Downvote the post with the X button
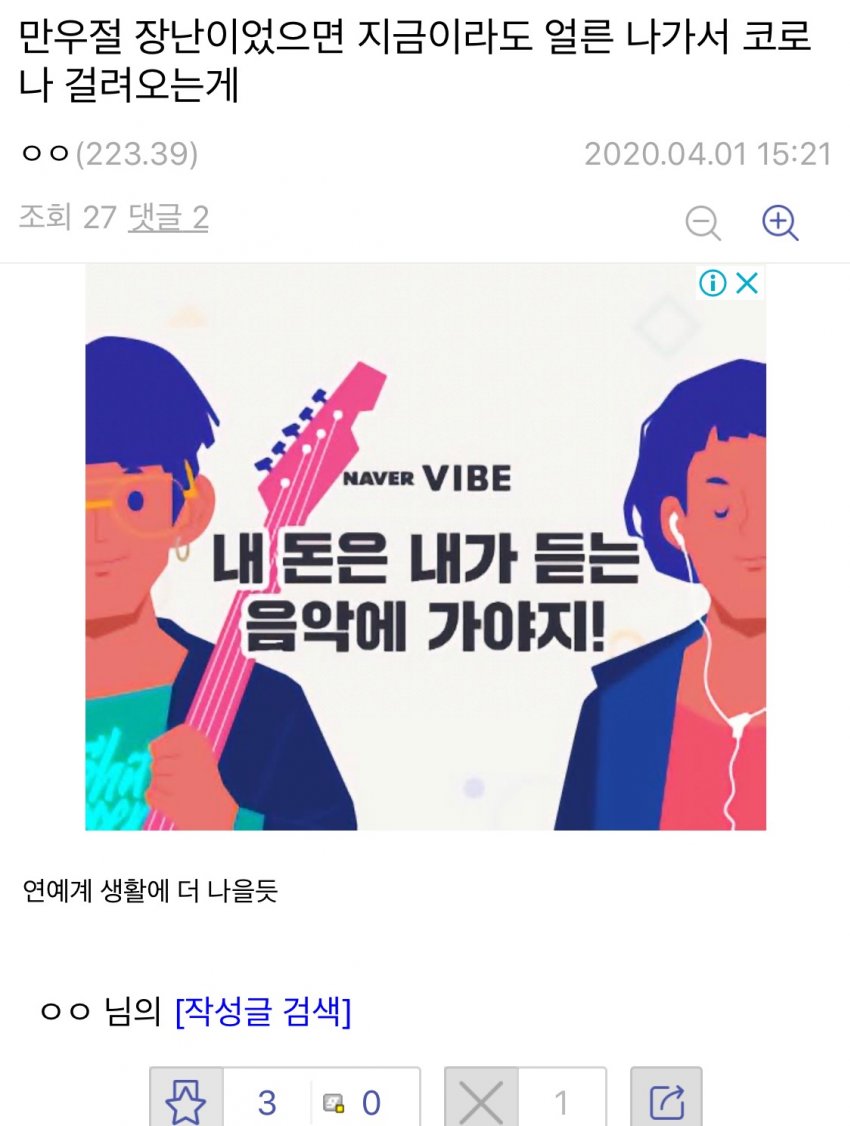The width and height of the screenshot is (850, 1126). pos(481,1101)
